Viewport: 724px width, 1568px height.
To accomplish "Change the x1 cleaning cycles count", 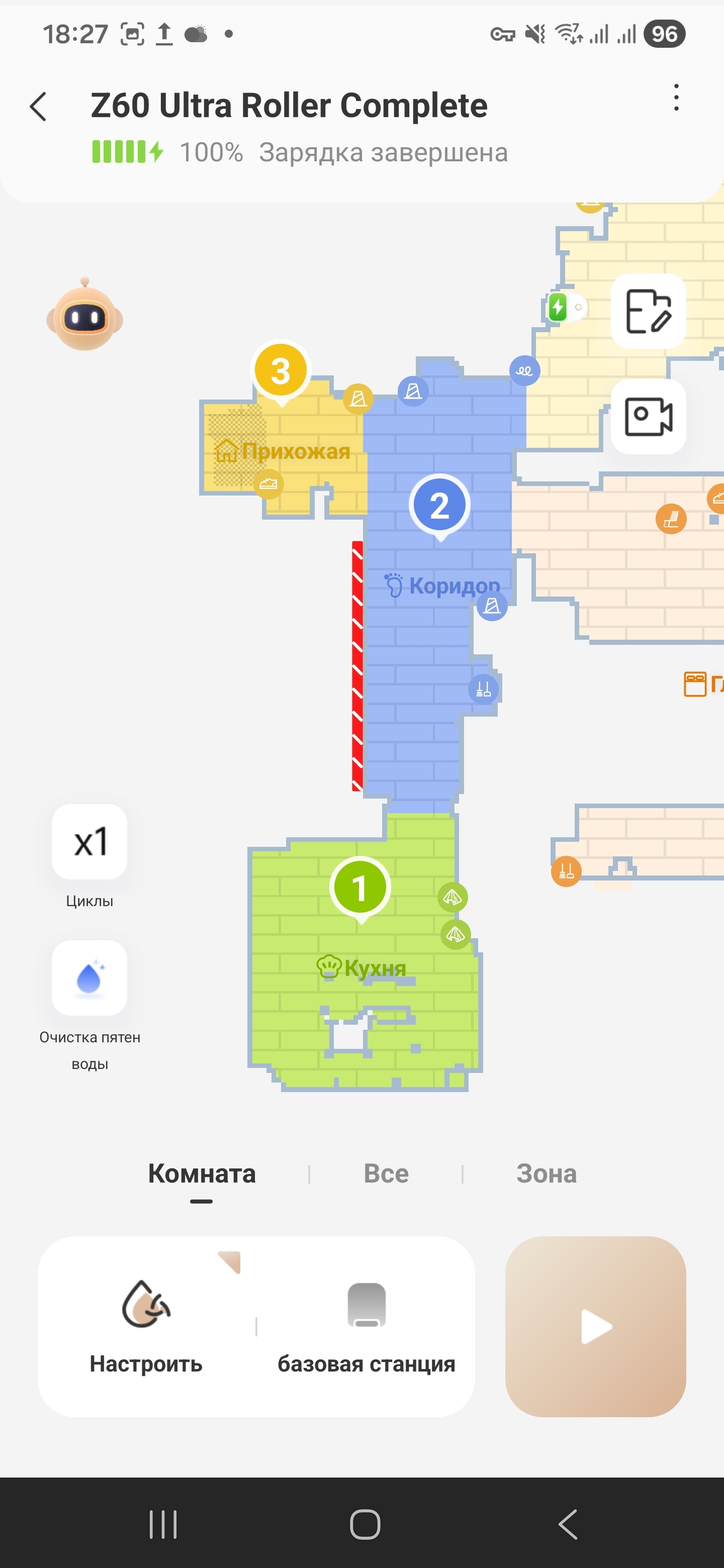I will [90, 842].
